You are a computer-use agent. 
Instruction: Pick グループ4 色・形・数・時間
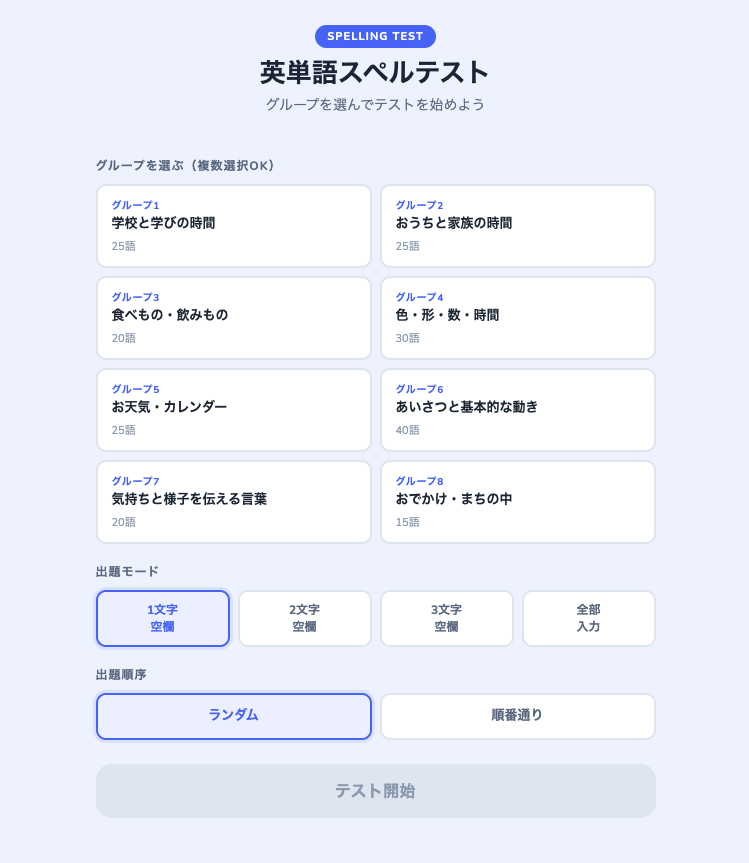[x=517, y=318]
